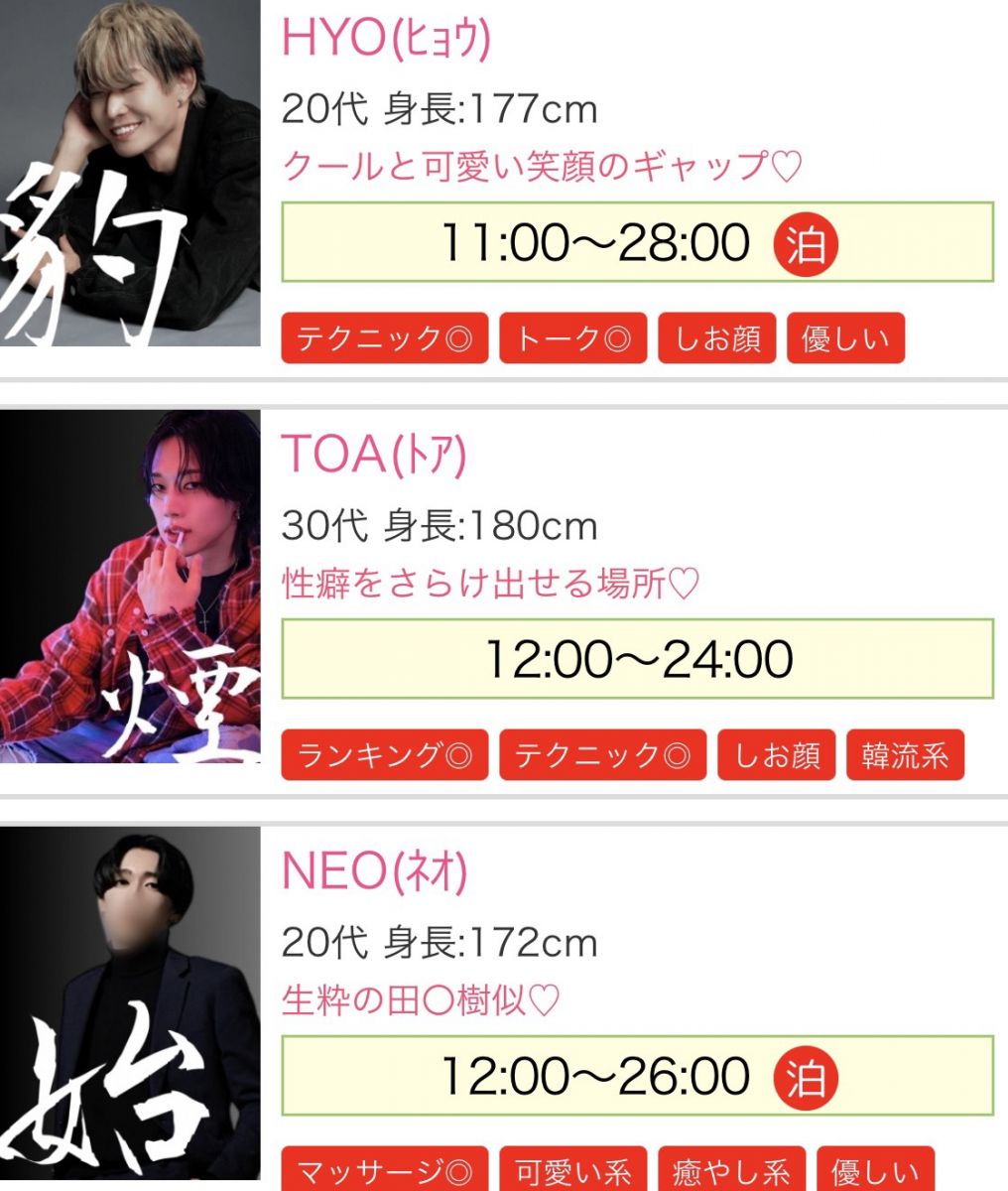Choose the マッサージ◎ tag under NEO
1008x1191 pixels.
pyautogui.click(x=384, y=1171)
